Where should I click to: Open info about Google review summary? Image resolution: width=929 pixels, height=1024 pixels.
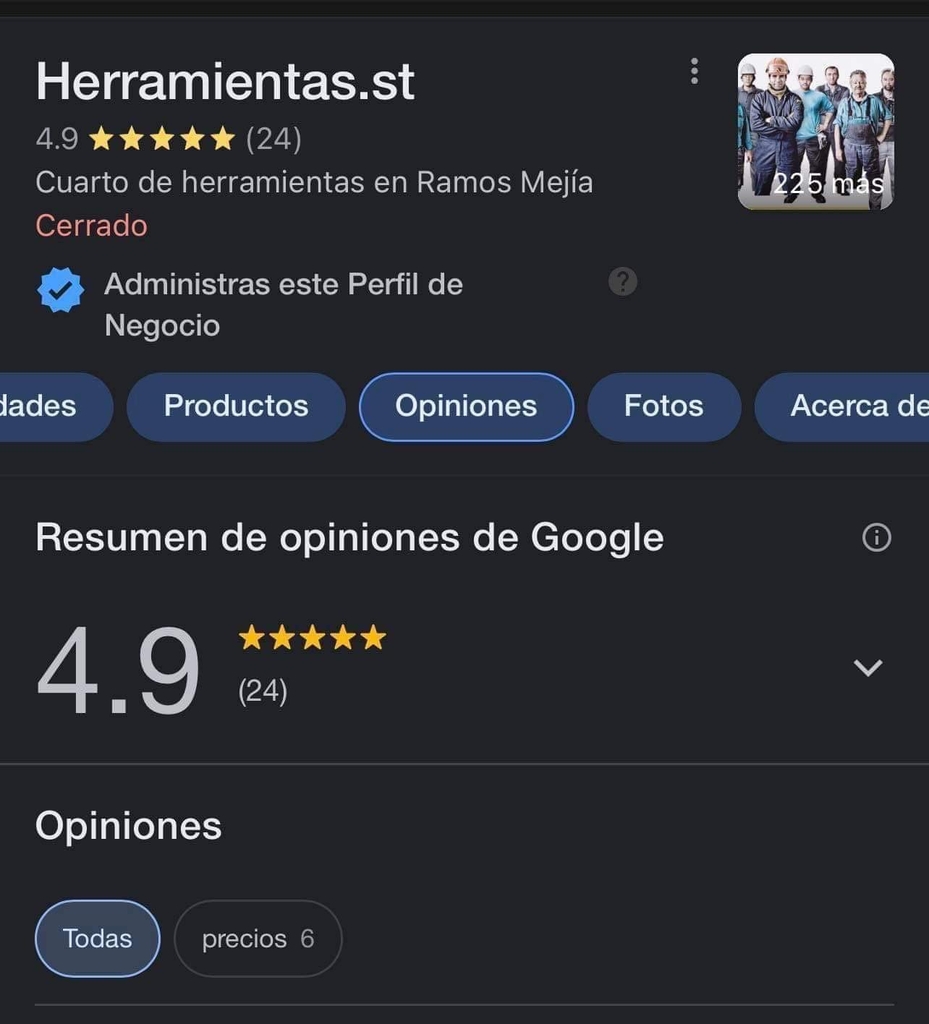coord(876,538)
